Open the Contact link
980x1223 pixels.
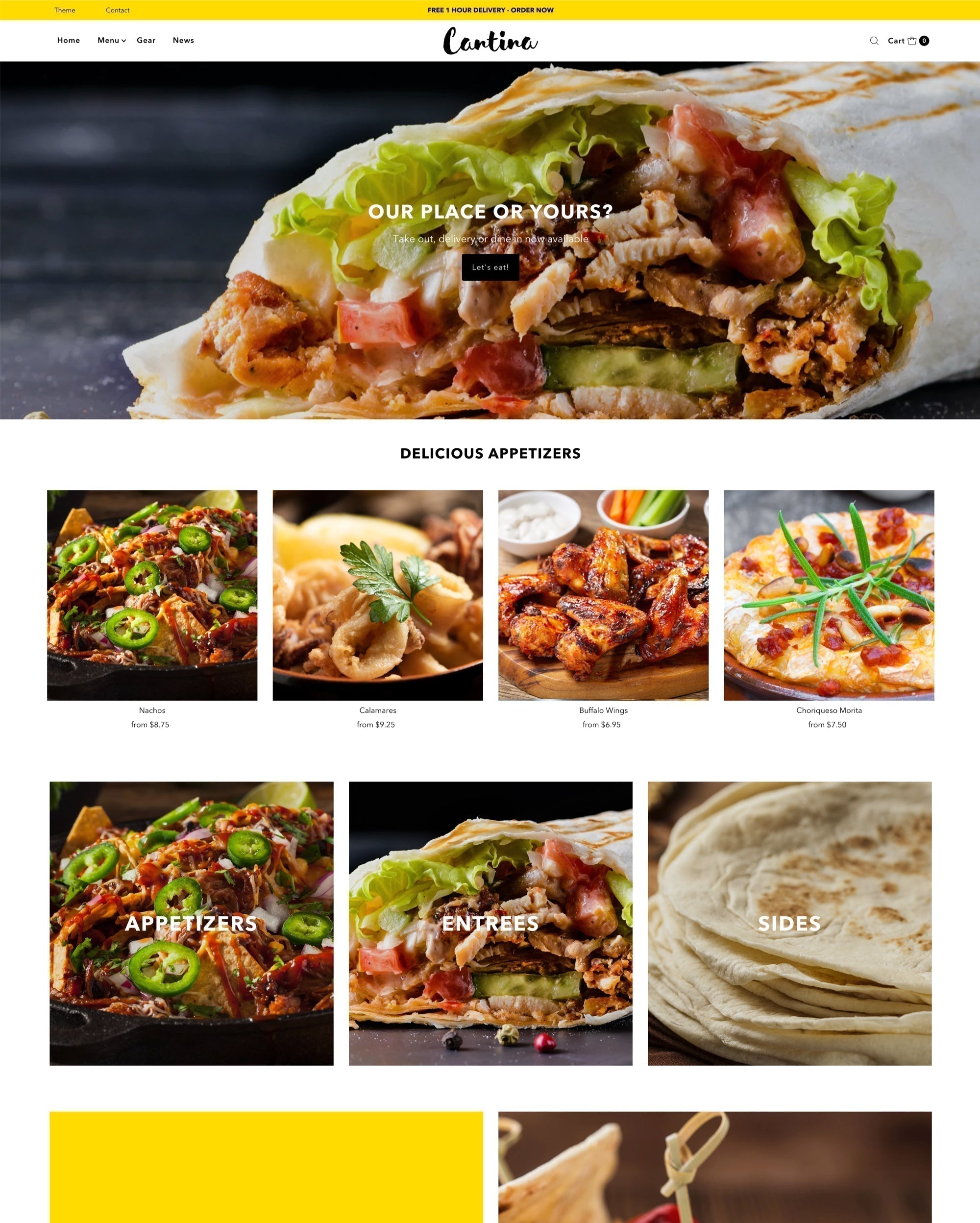(118, 10)
